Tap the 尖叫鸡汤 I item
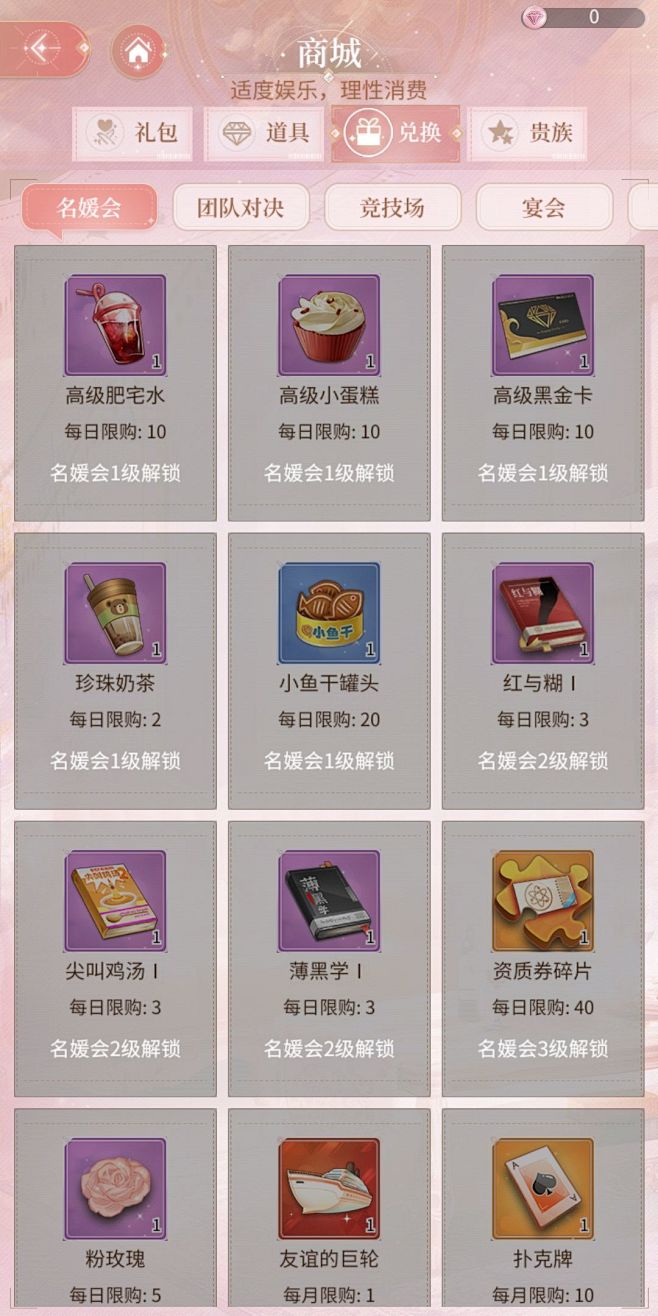The height and width of the screenshot is (1316, 658). (115, 959)
